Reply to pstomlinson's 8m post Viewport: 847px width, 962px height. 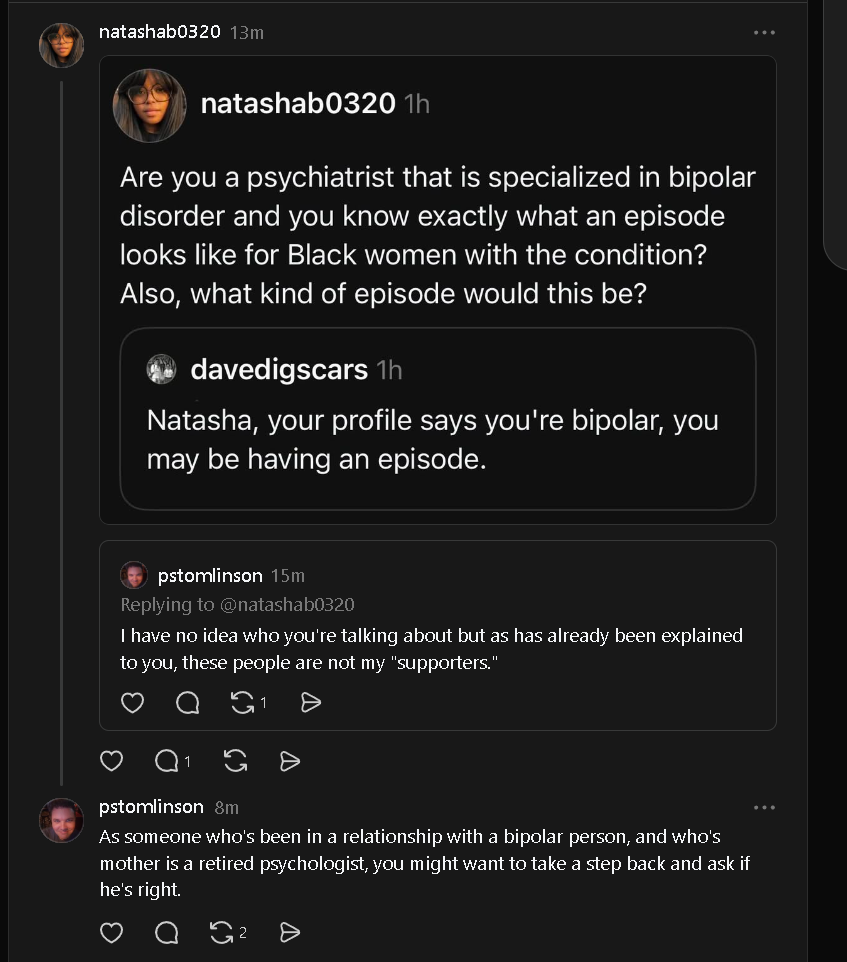167,933
